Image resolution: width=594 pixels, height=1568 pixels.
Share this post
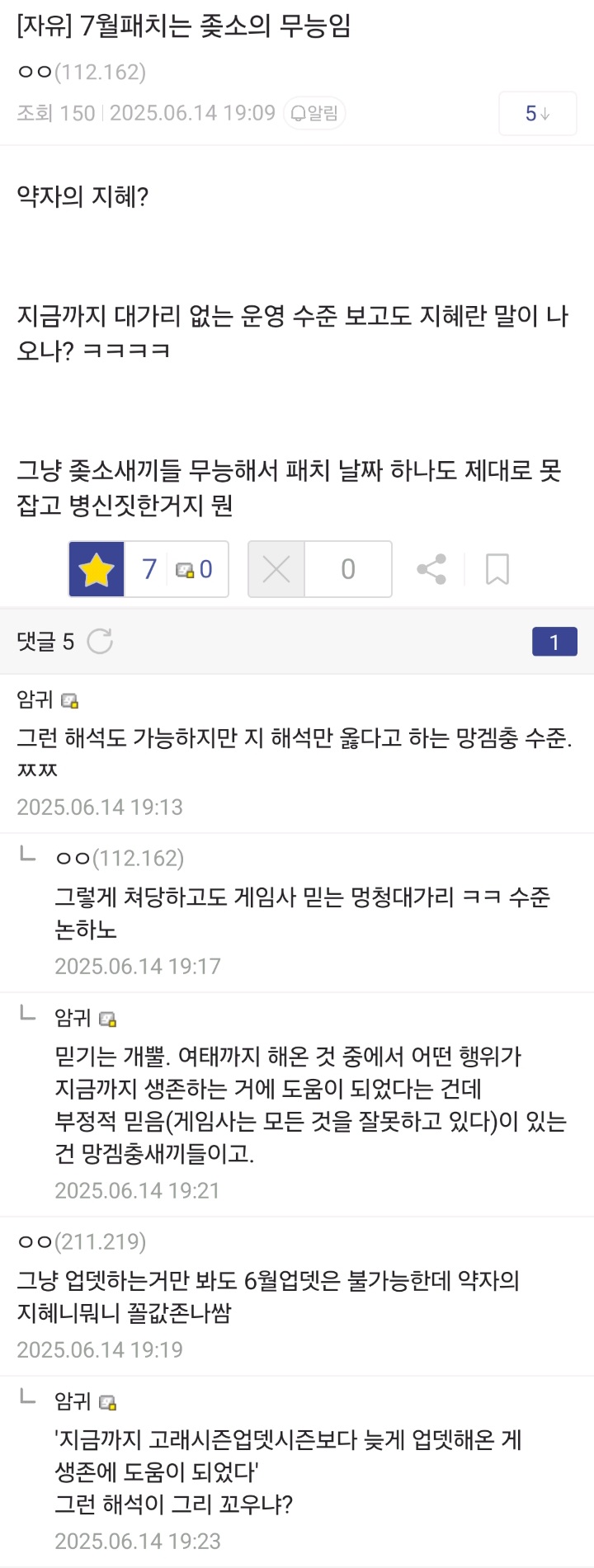click(x=431, y=569)
